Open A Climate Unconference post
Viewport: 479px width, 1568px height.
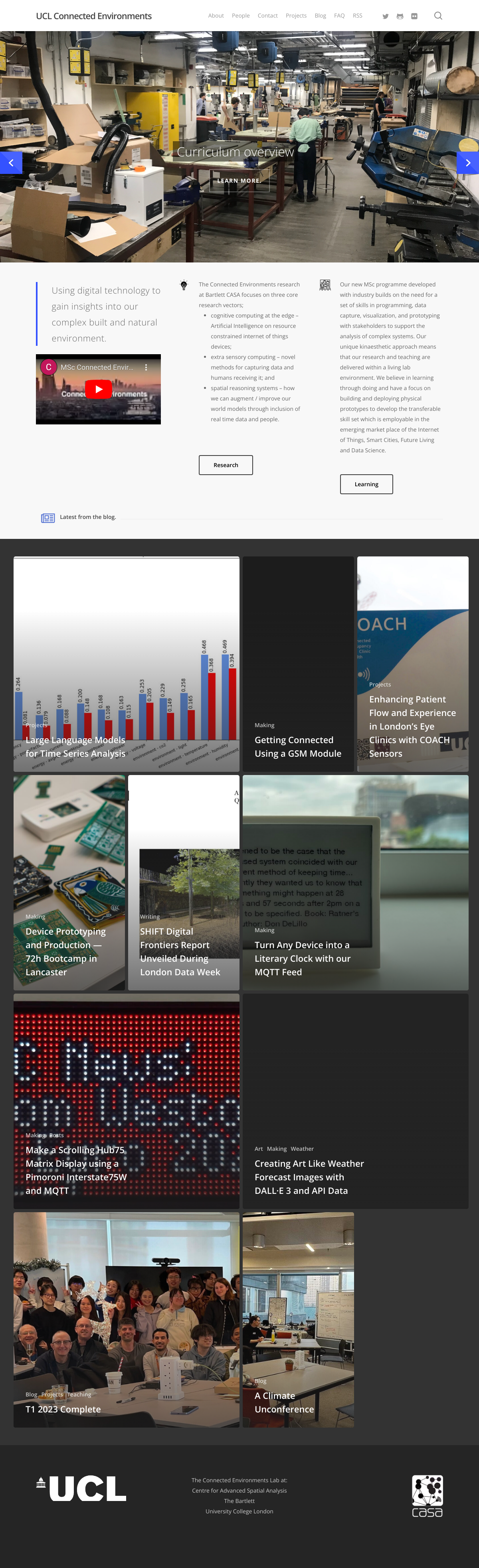pyautogui.click(x=284, y=1402)
